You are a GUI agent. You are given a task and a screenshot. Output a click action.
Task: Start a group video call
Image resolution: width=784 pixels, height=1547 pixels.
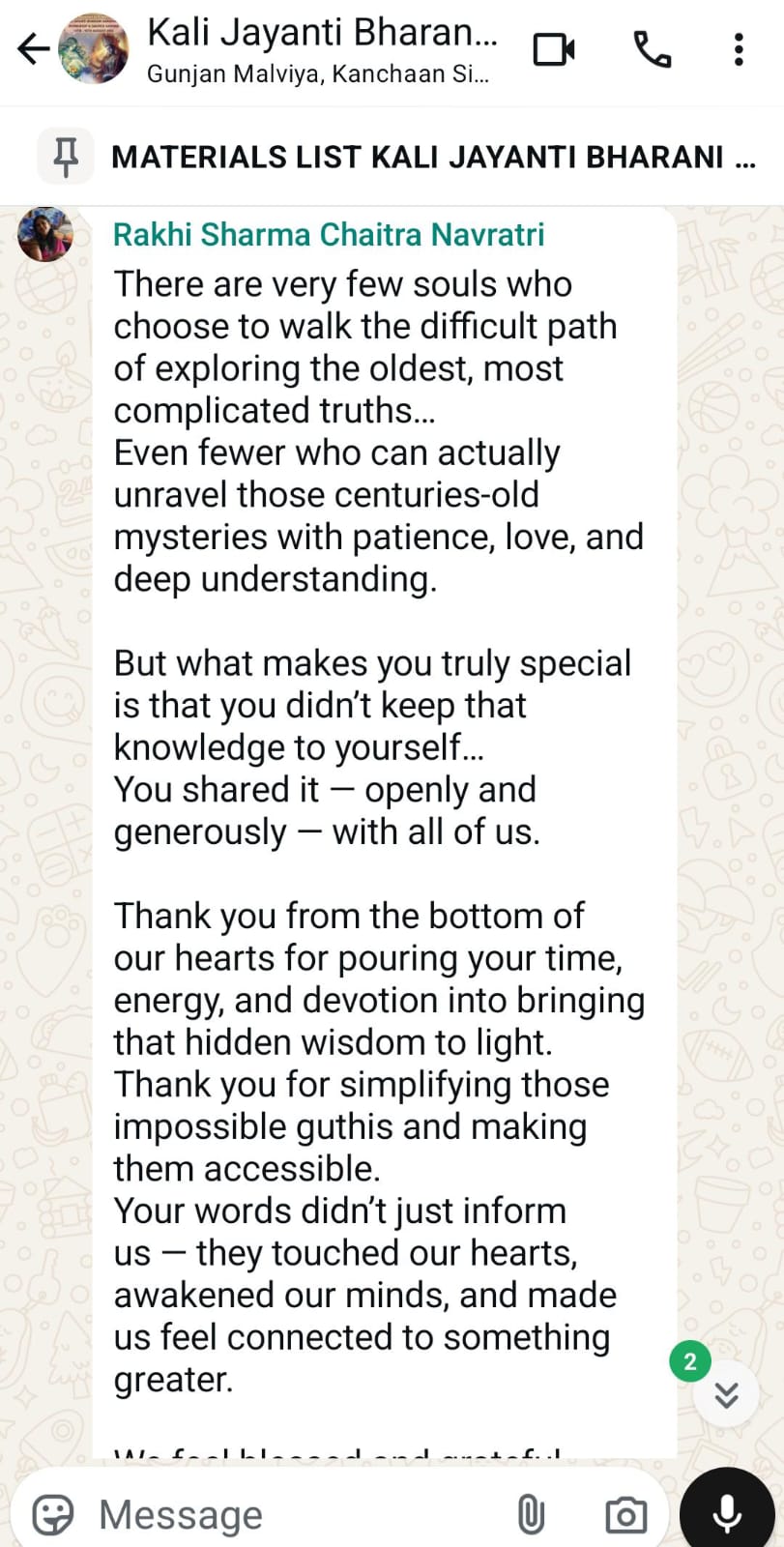click(x=554, y=49)
